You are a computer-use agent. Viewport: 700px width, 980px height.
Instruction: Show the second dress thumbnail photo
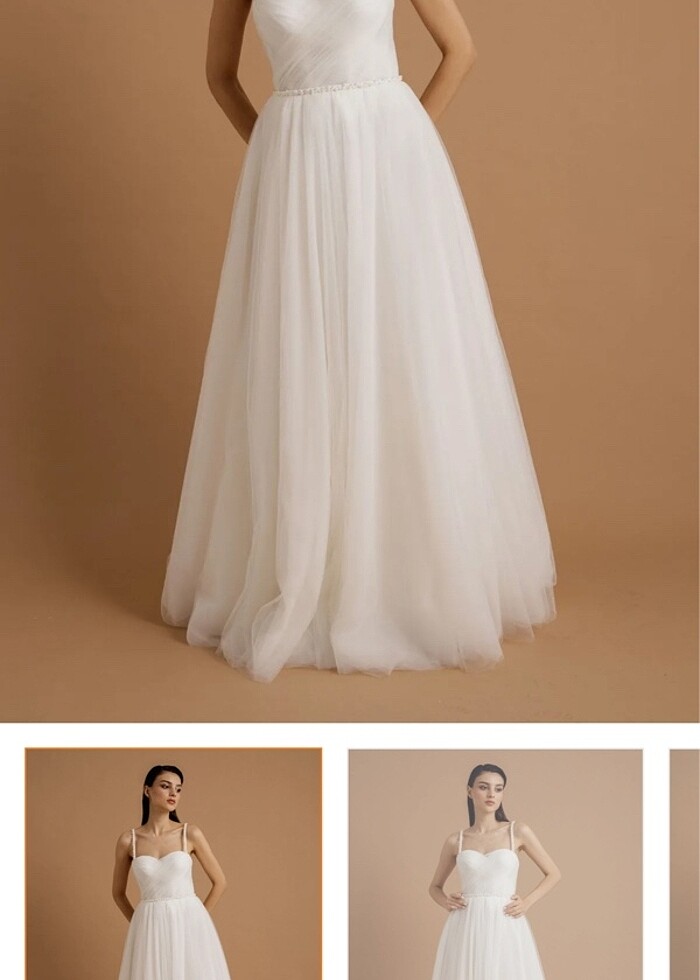pyautogui.click(x=495, y=864)
